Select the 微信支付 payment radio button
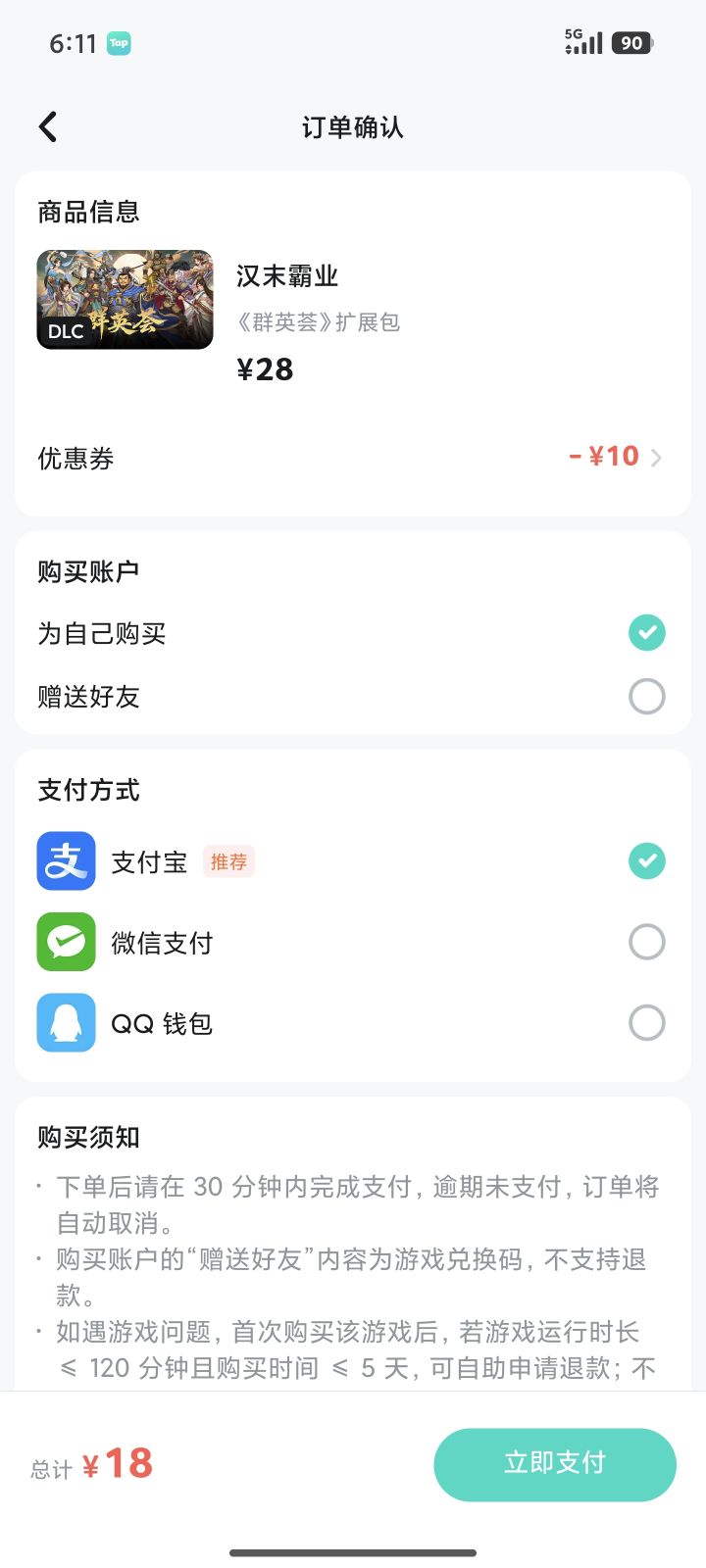706x1568 pixels. [x=646, y=941]
